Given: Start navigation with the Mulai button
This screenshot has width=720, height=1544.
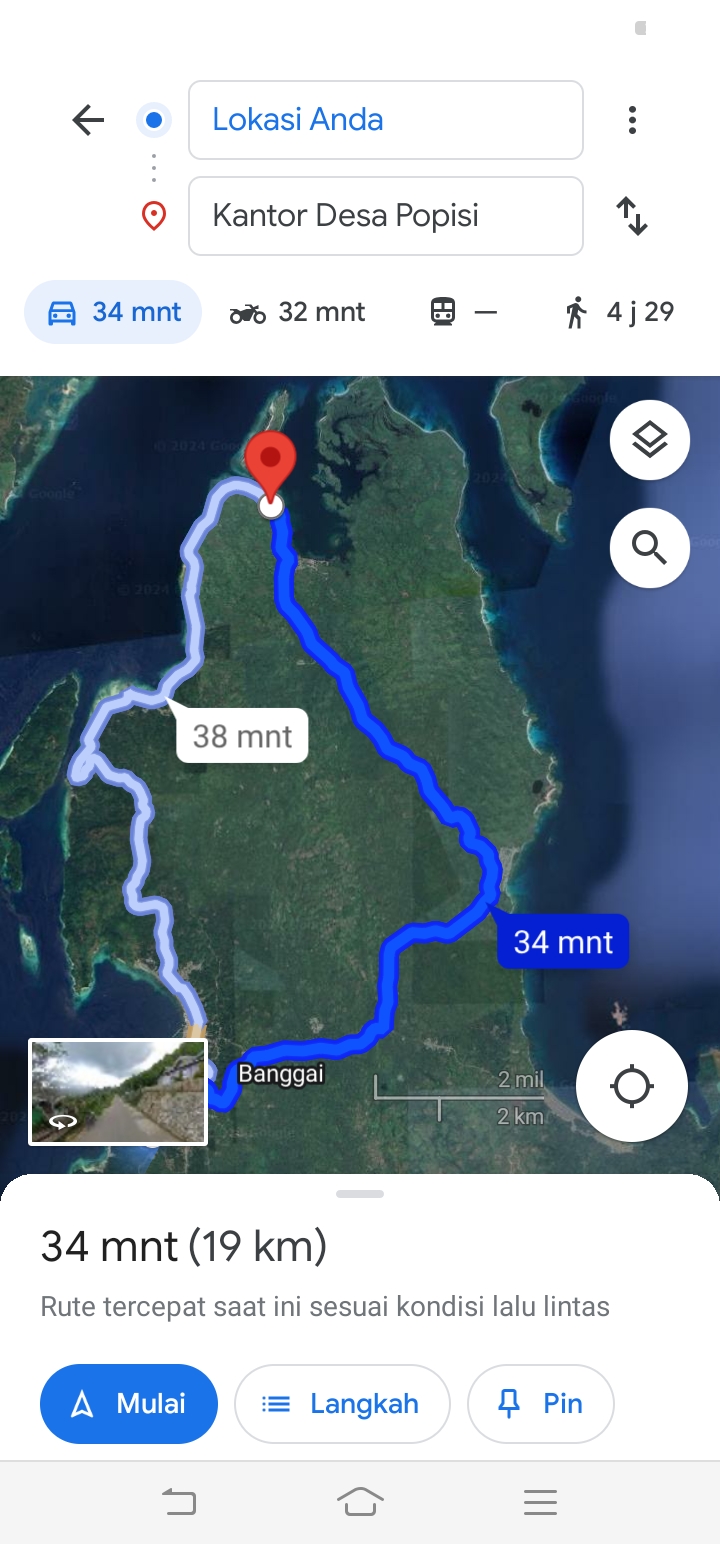Looking at the screenshot, I should tap(129, 1404).
